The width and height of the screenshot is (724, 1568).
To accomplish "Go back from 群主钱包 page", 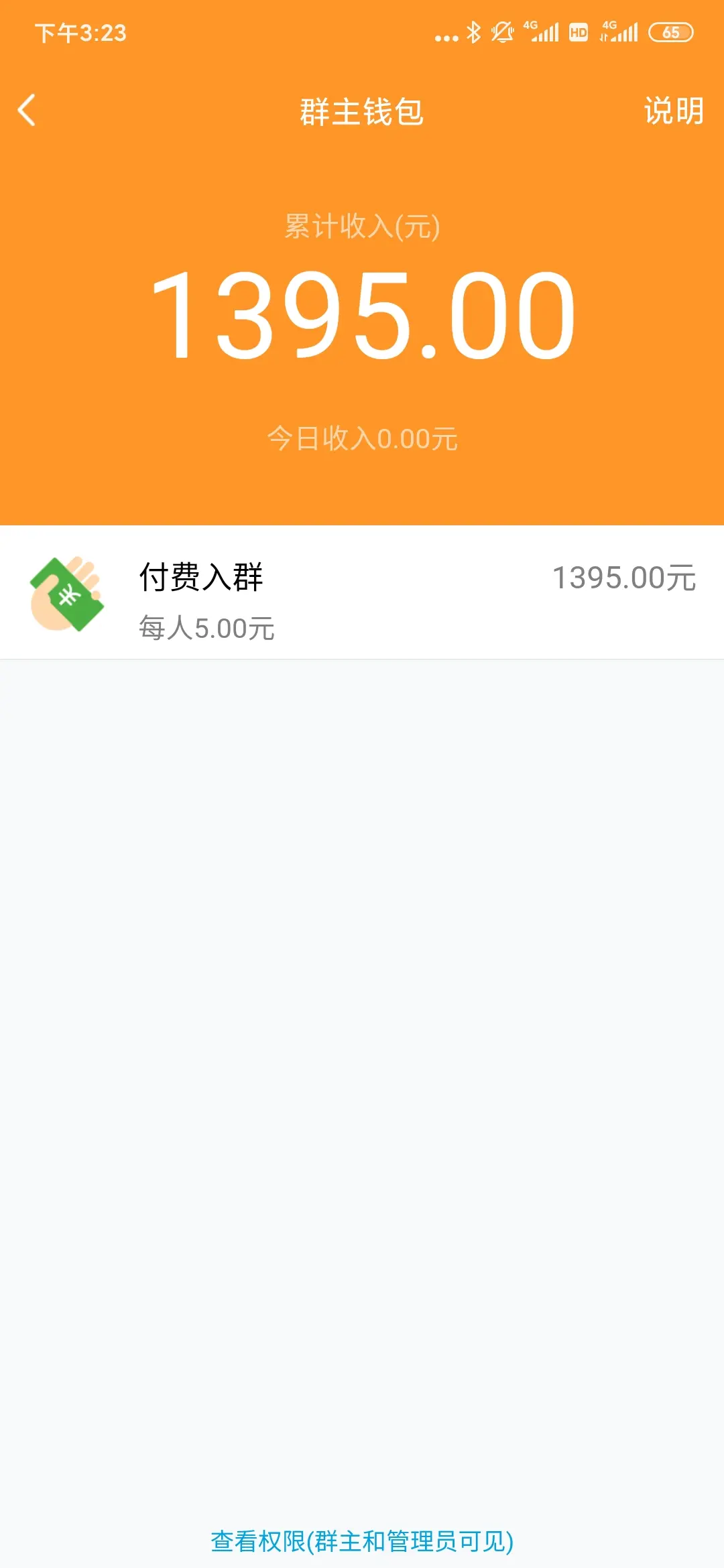I will 27,111.
